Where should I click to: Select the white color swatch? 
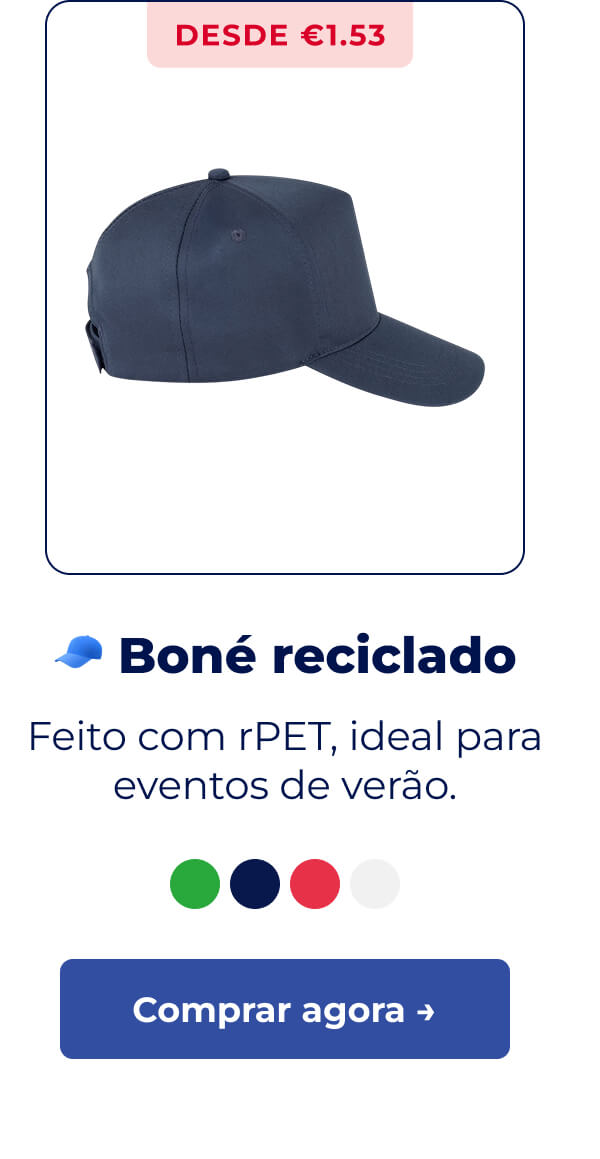(375, 884)
